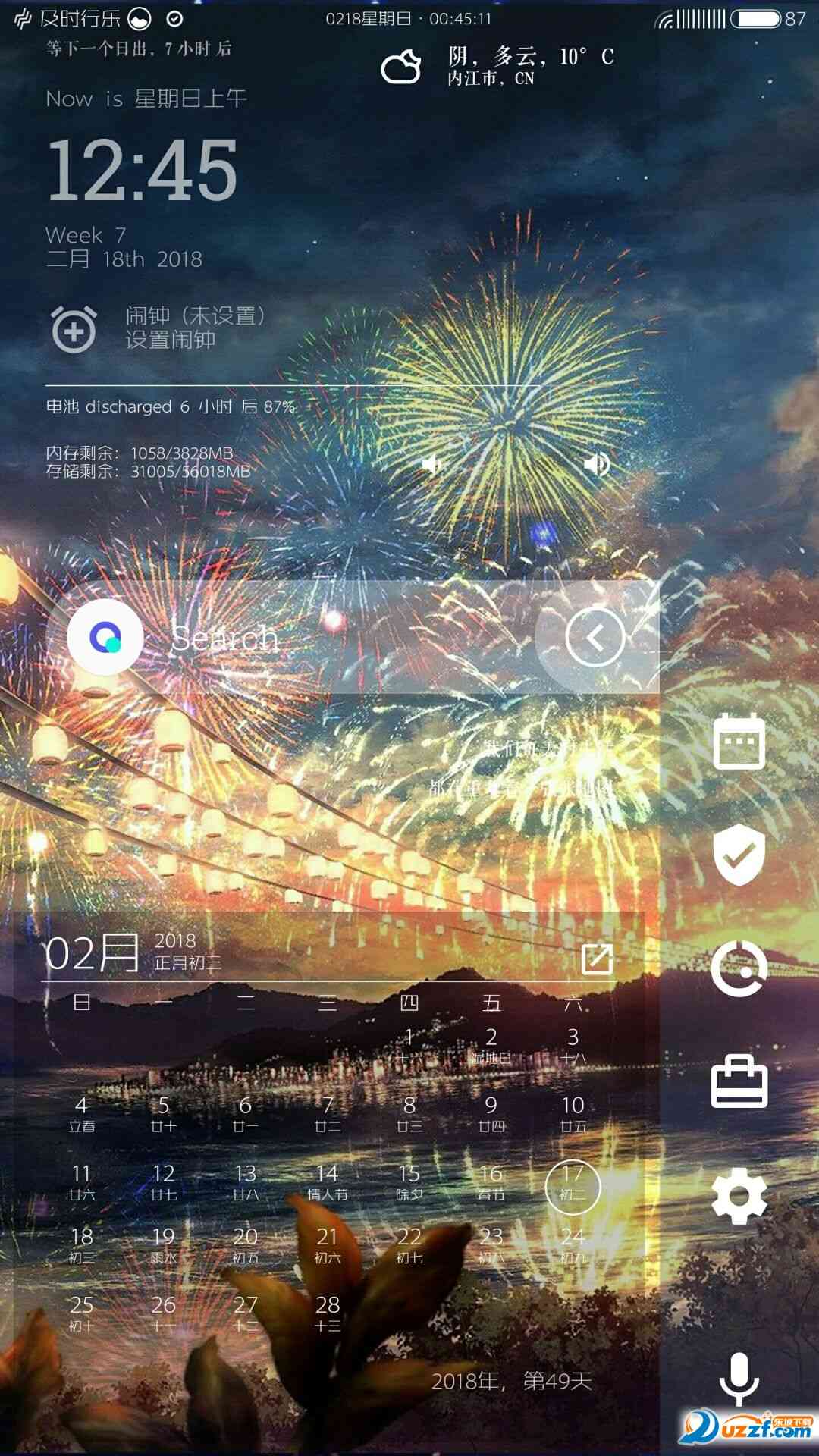
Task: Open the settings gear
Action: [739, 1196]
